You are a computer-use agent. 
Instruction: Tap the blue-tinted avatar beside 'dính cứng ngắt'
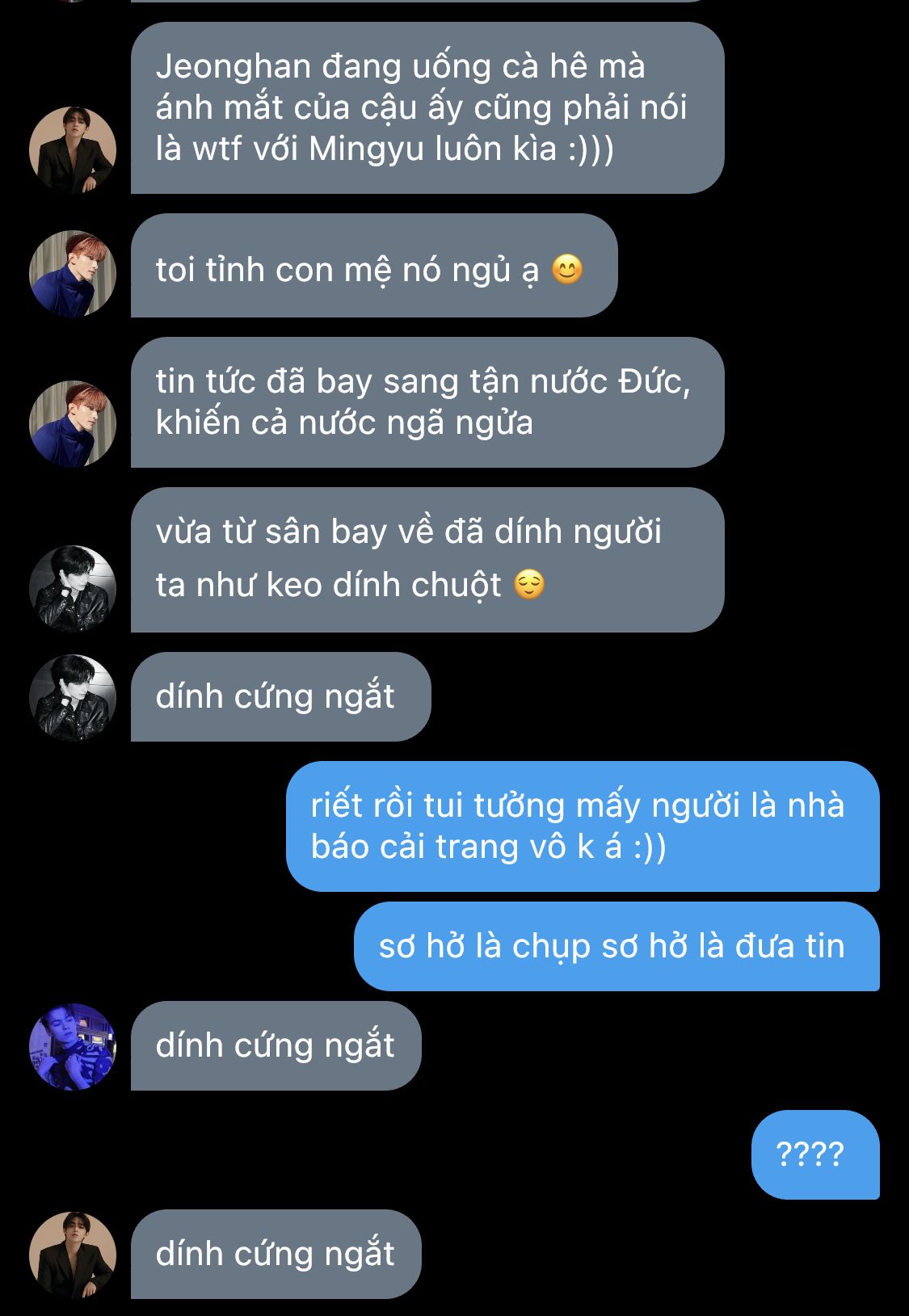coord(73,1046)
